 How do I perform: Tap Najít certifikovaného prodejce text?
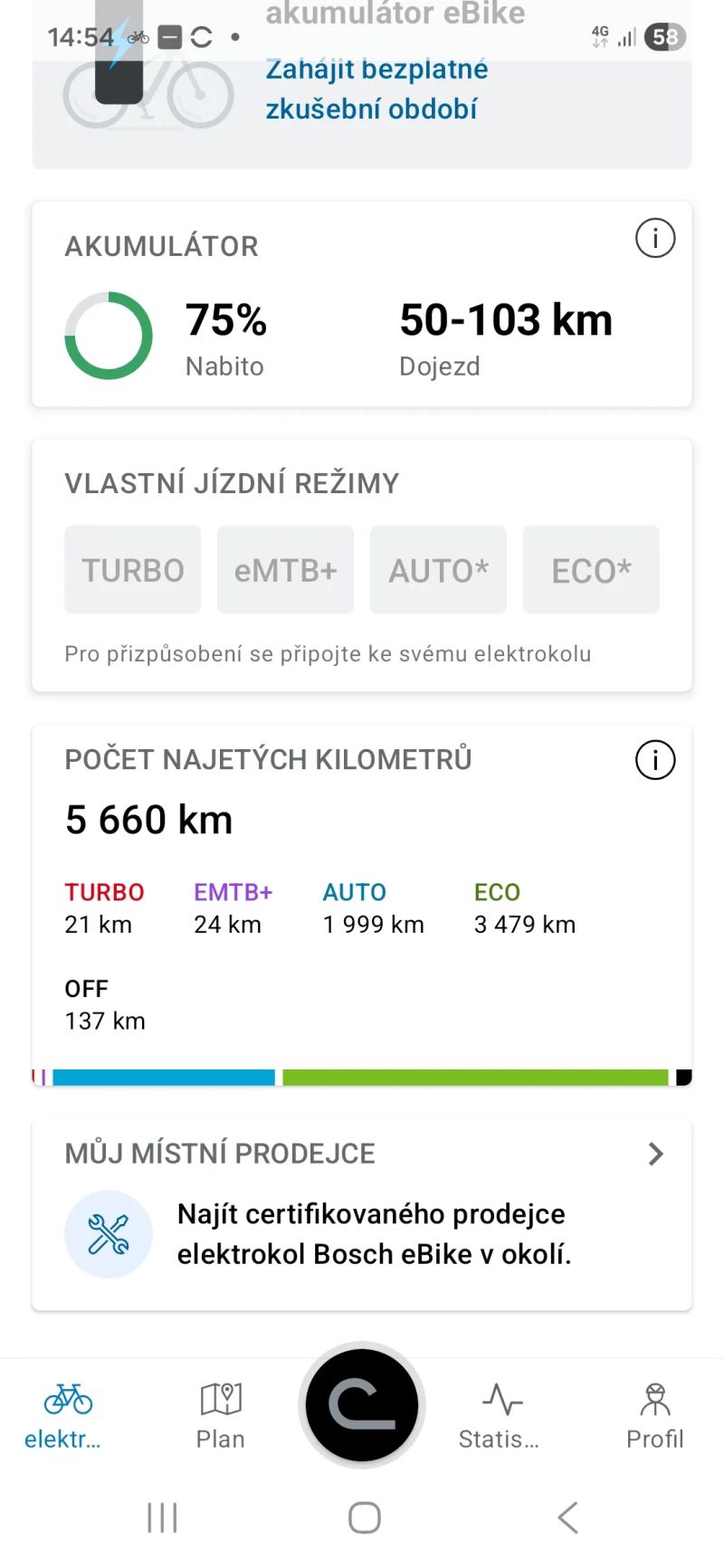tap(371, 1233)
